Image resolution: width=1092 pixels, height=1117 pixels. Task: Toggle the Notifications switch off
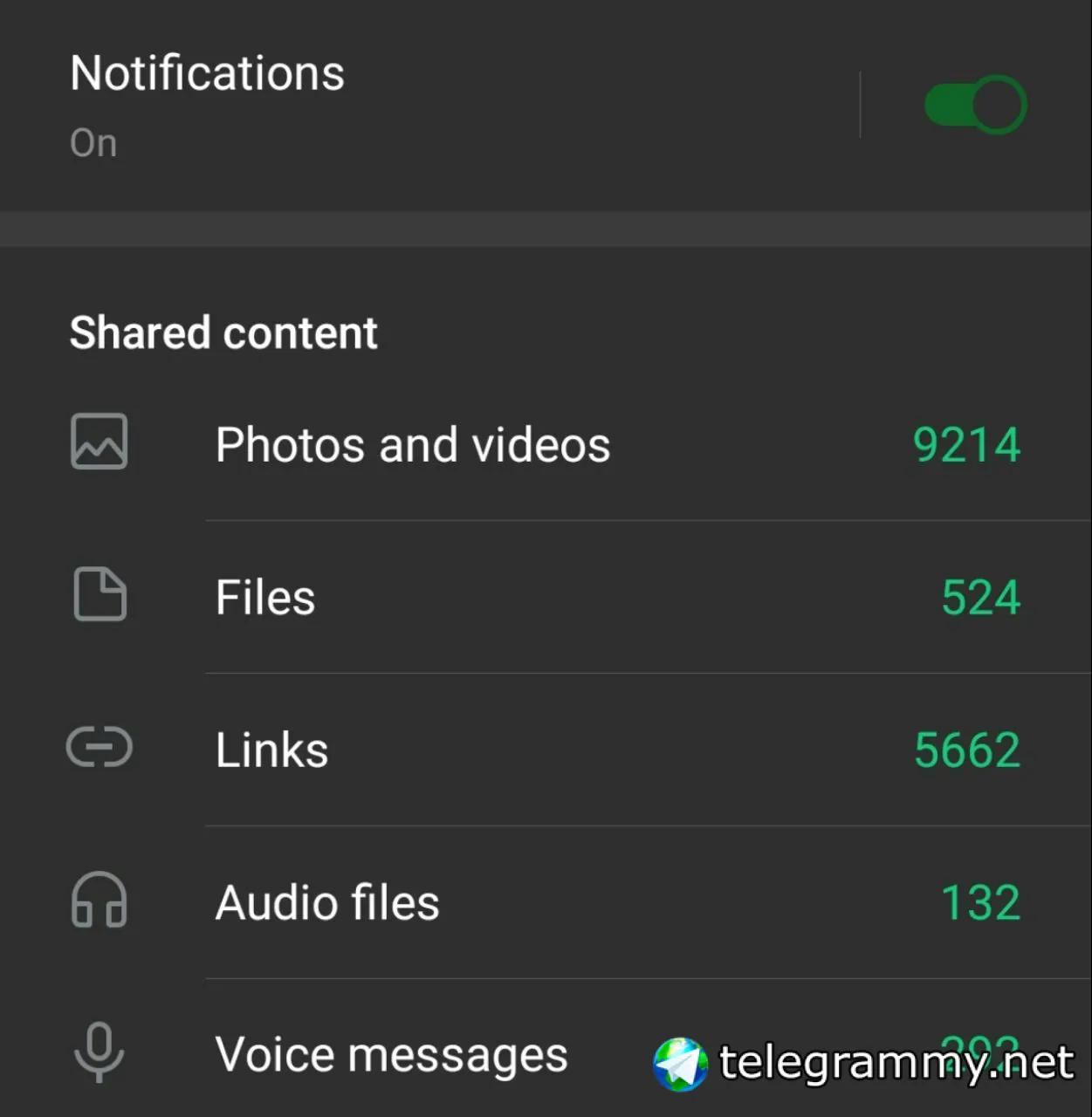point(975,105)
